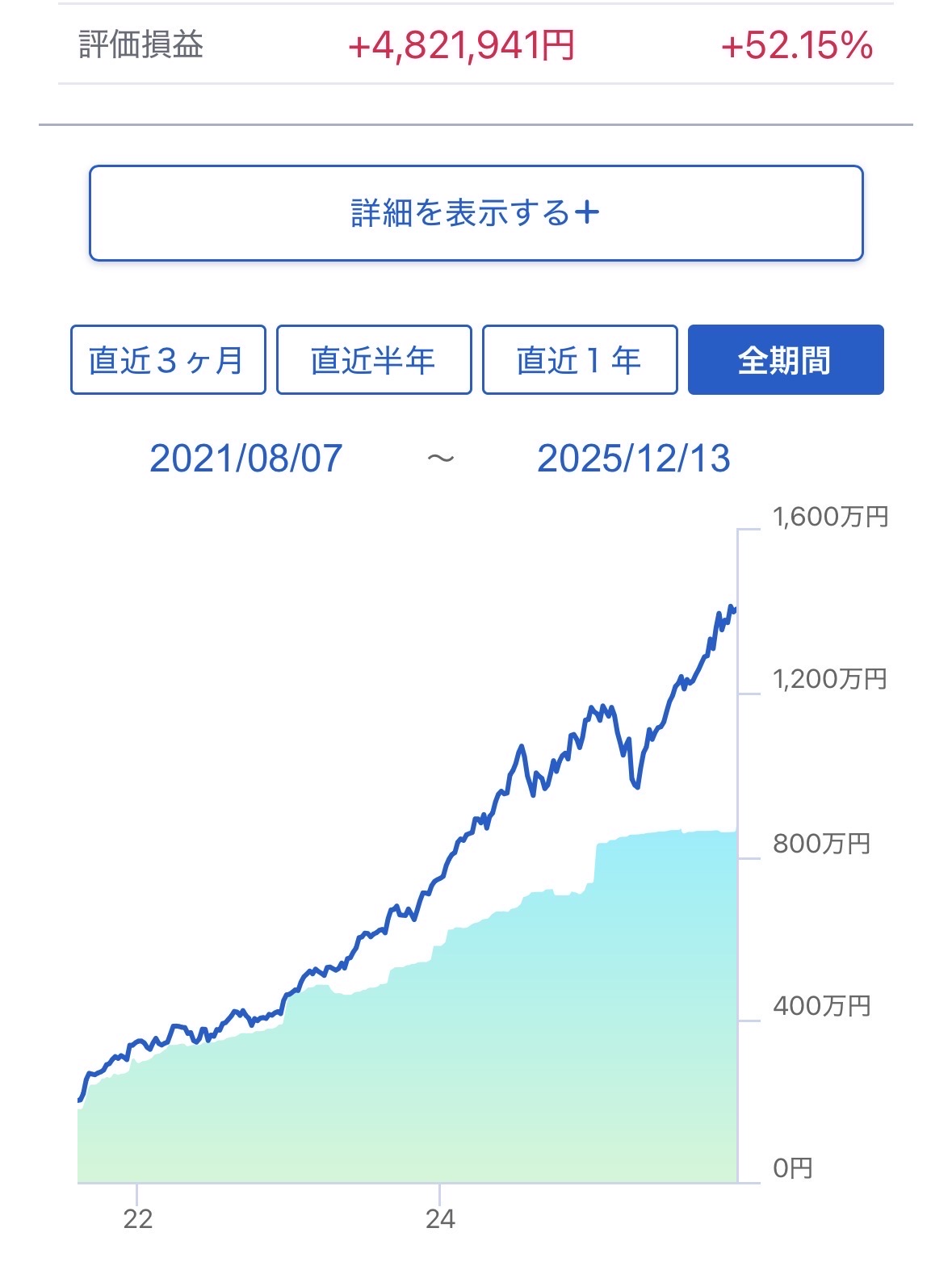Select the 直近3ヶ月 period
The width and height of the screenshot is (952, 1270).
click(x=168, y=360)
